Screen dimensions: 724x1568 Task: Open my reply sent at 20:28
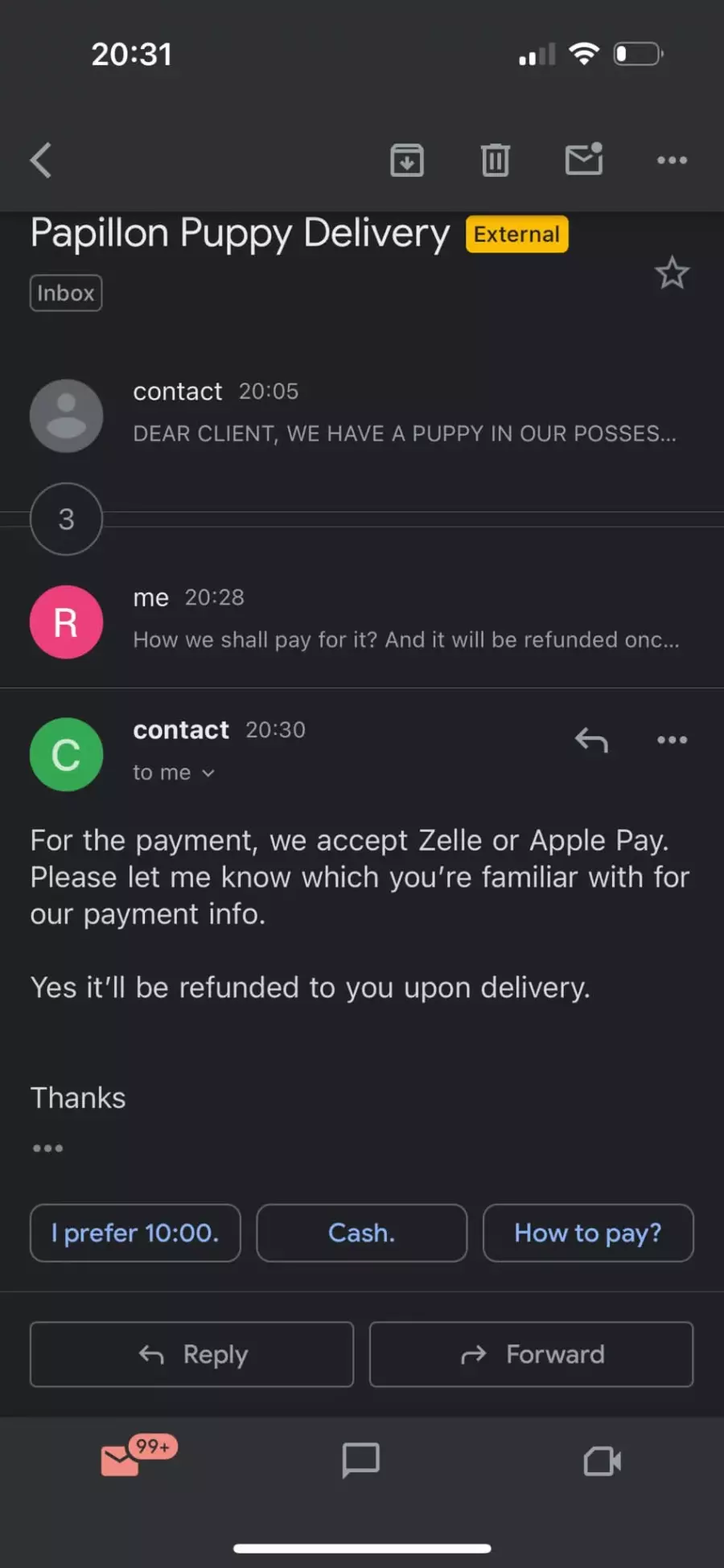pos(362,621)
